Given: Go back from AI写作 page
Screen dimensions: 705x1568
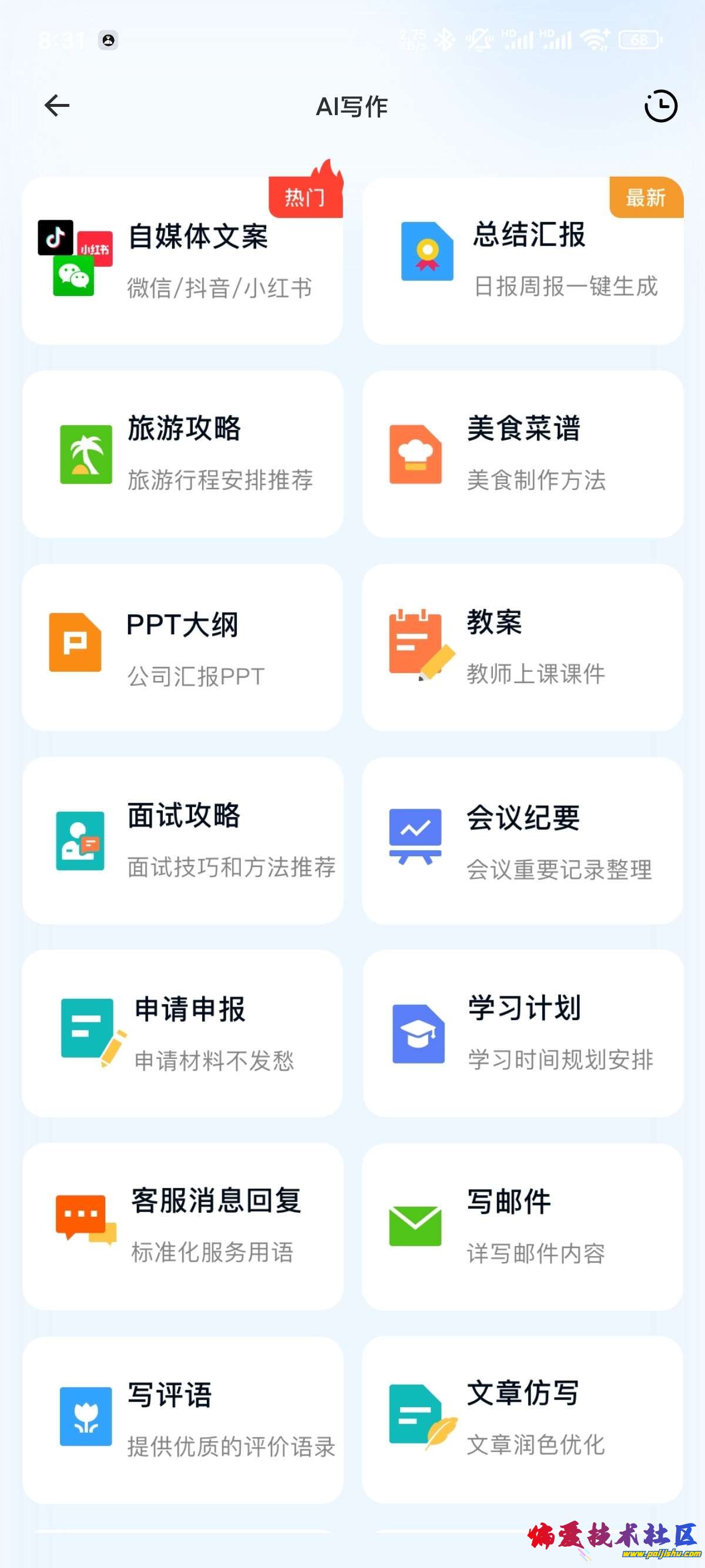Looking at the screenshot, I should [x=57, y=106].
